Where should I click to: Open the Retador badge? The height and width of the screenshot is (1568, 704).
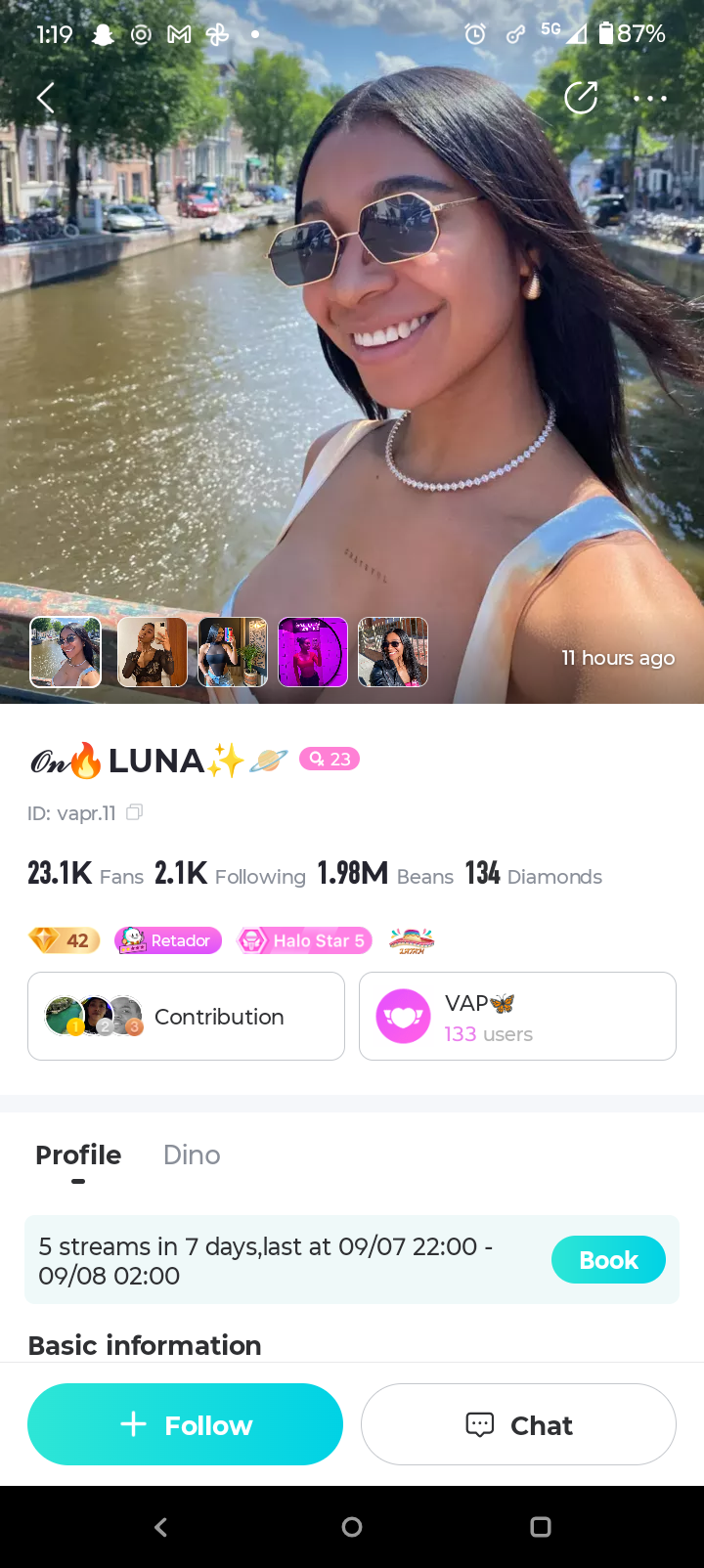tap(168, 939)
